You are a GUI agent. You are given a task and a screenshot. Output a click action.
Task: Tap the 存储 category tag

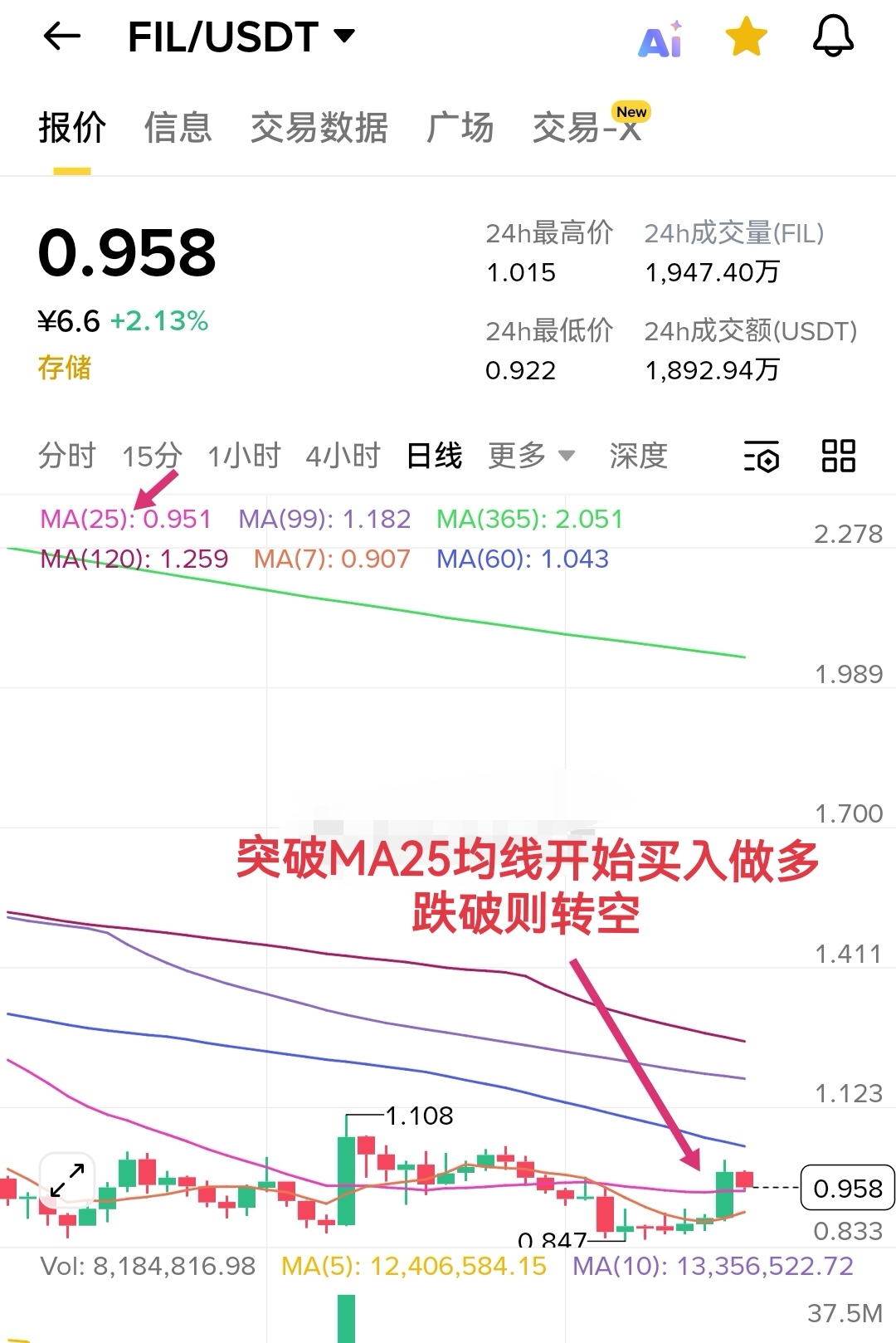[64, 367]
